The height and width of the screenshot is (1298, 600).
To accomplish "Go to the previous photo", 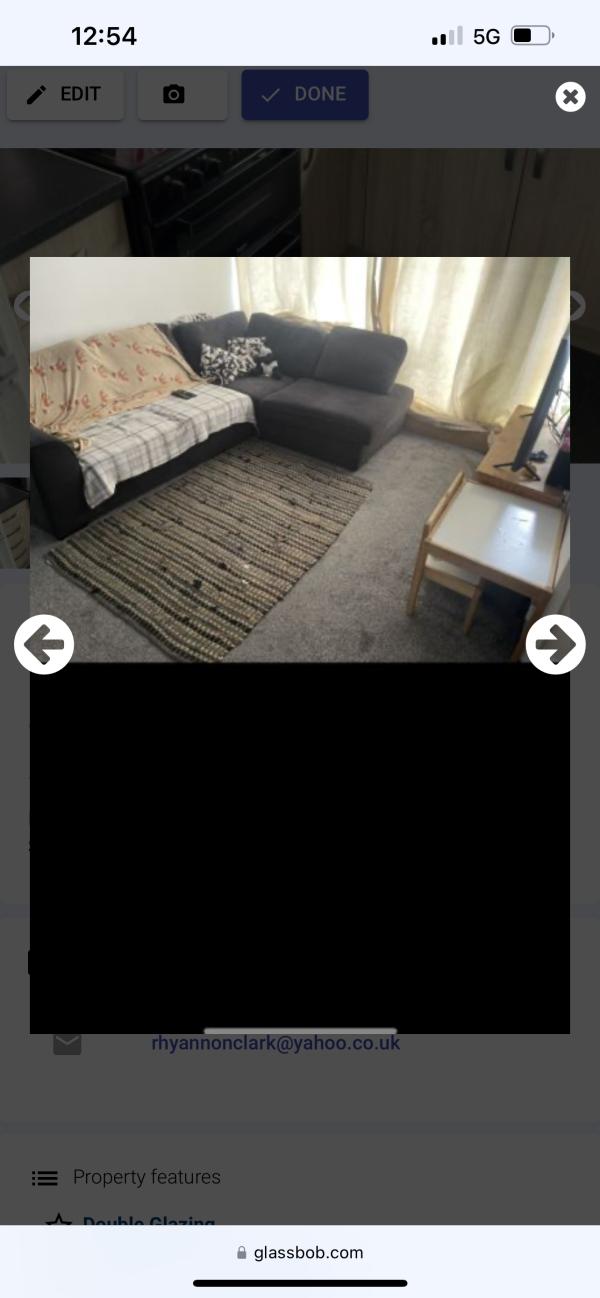I will tap(44, 645).
